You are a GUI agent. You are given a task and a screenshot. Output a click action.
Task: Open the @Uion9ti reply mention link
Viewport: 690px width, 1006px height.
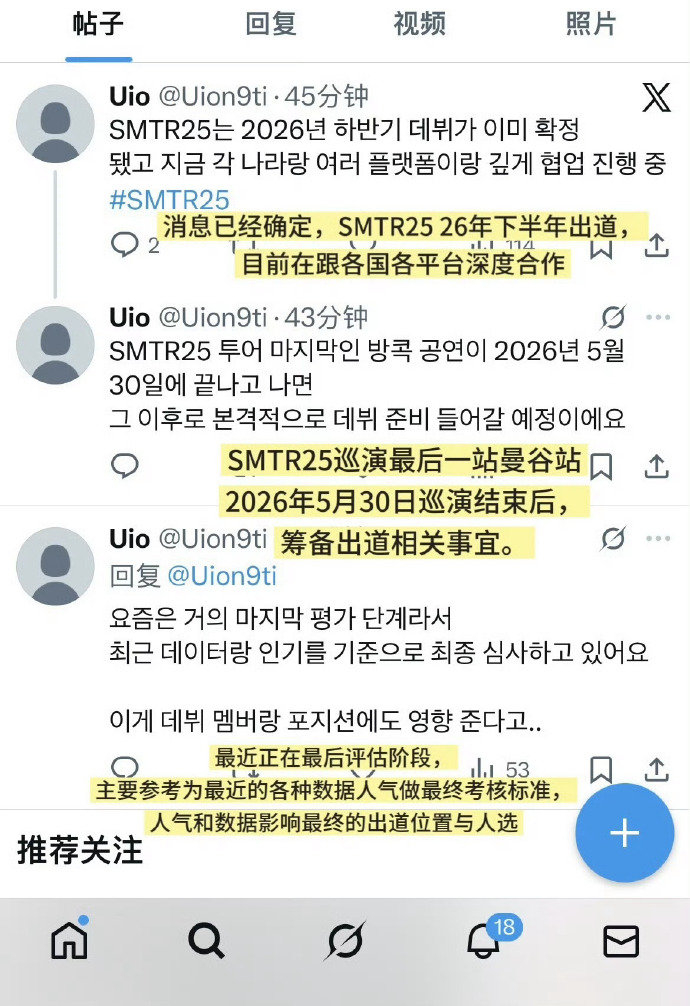tap(220, 577)
